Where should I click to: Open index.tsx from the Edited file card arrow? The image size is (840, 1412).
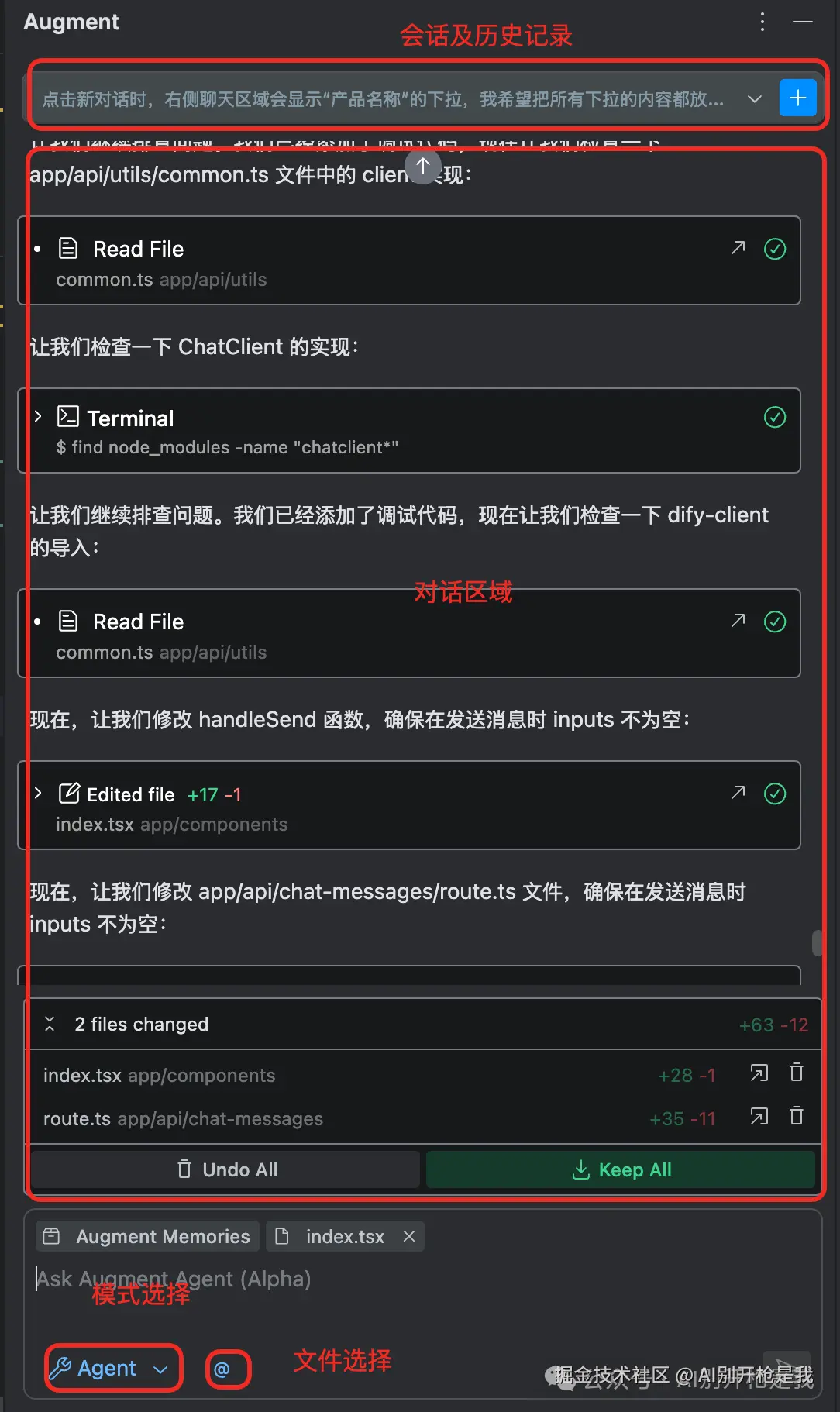(x=738, y=792)
